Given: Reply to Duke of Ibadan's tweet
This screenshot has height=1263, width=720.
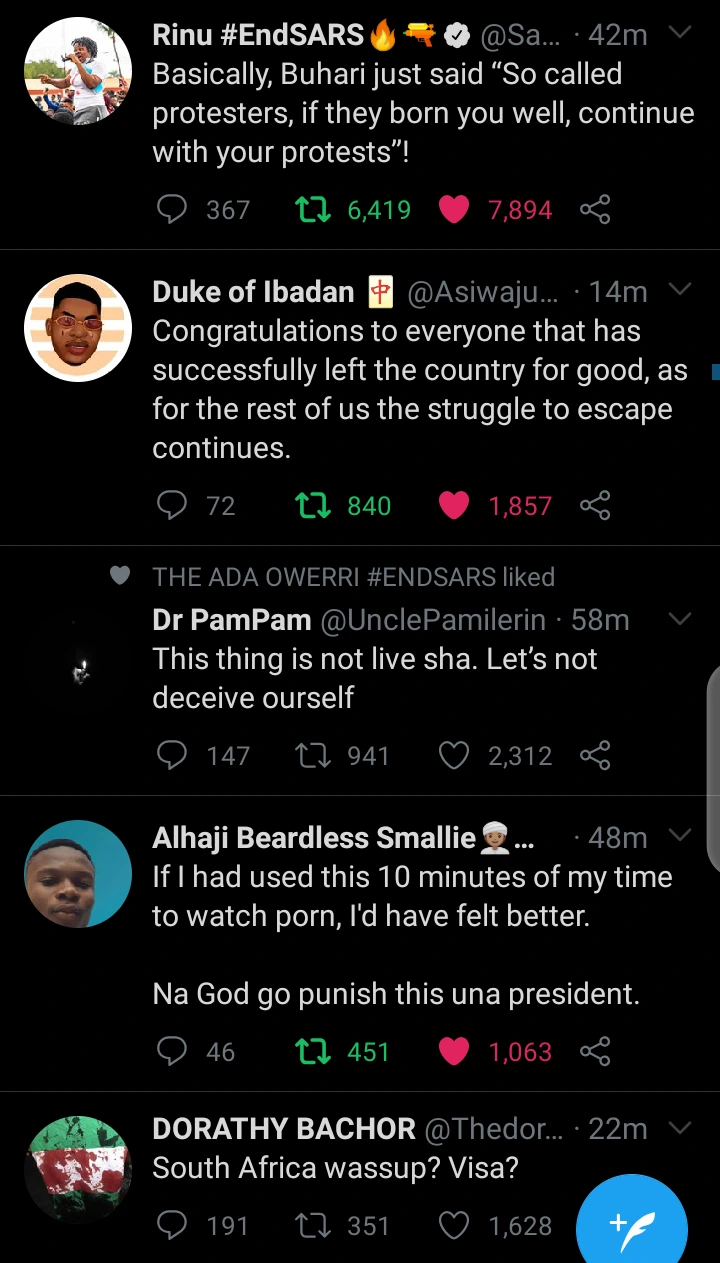Looking at the screenshot, I should point(173,506).
